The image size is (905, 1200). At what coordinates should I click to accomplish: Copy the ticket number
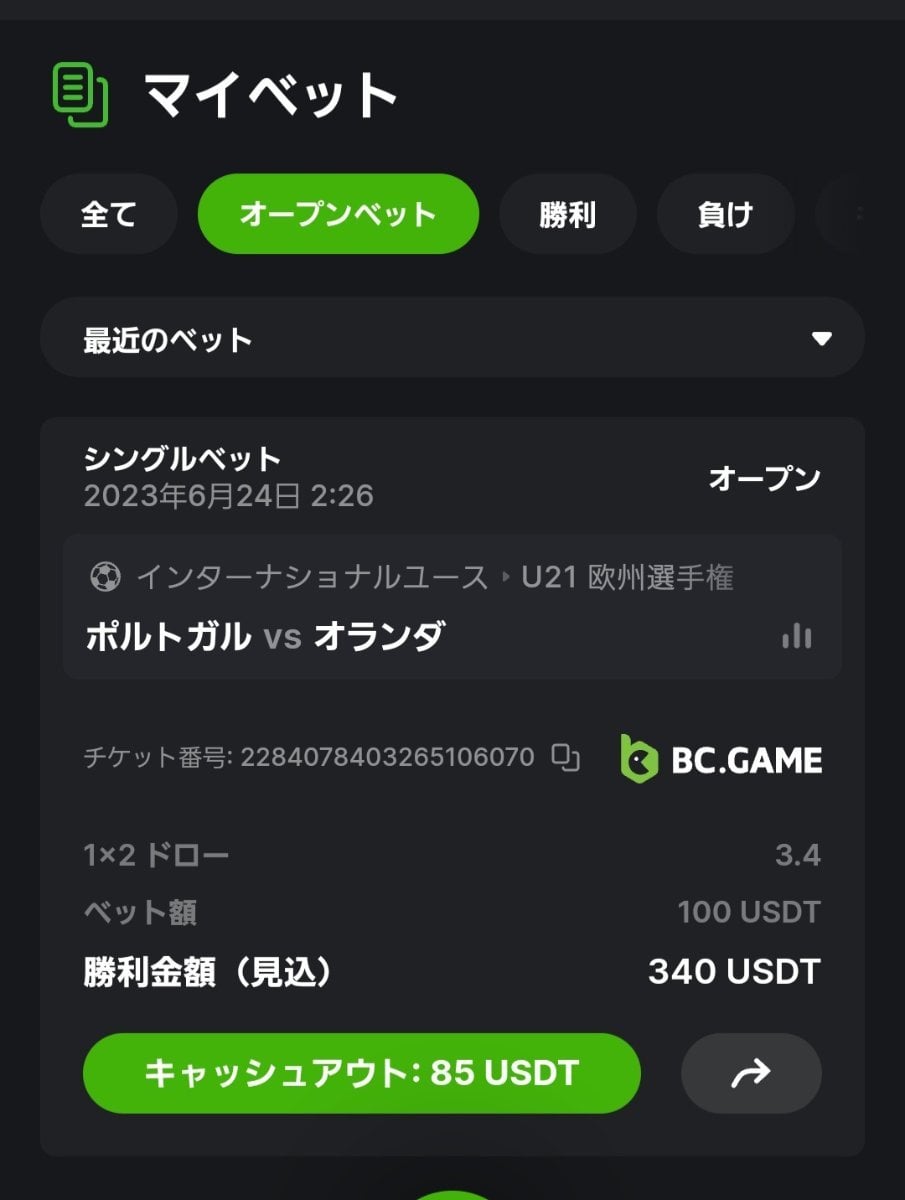pos(566,758)
